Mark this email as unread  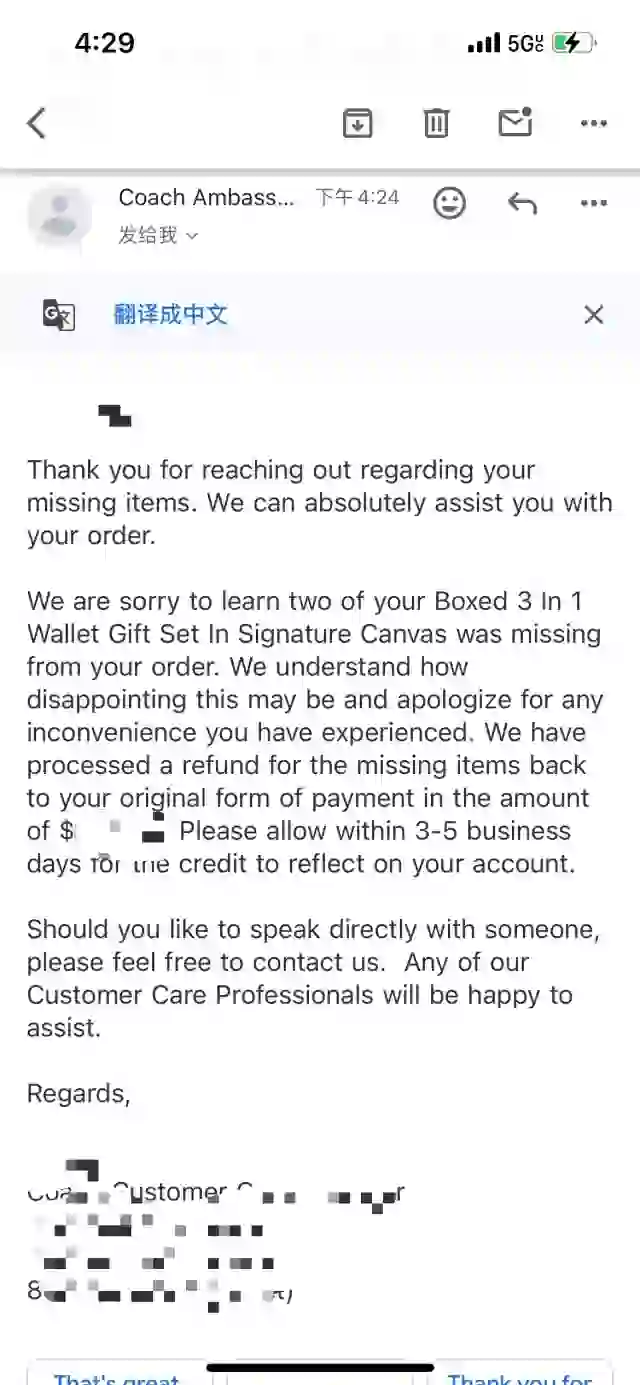point(515,122)
